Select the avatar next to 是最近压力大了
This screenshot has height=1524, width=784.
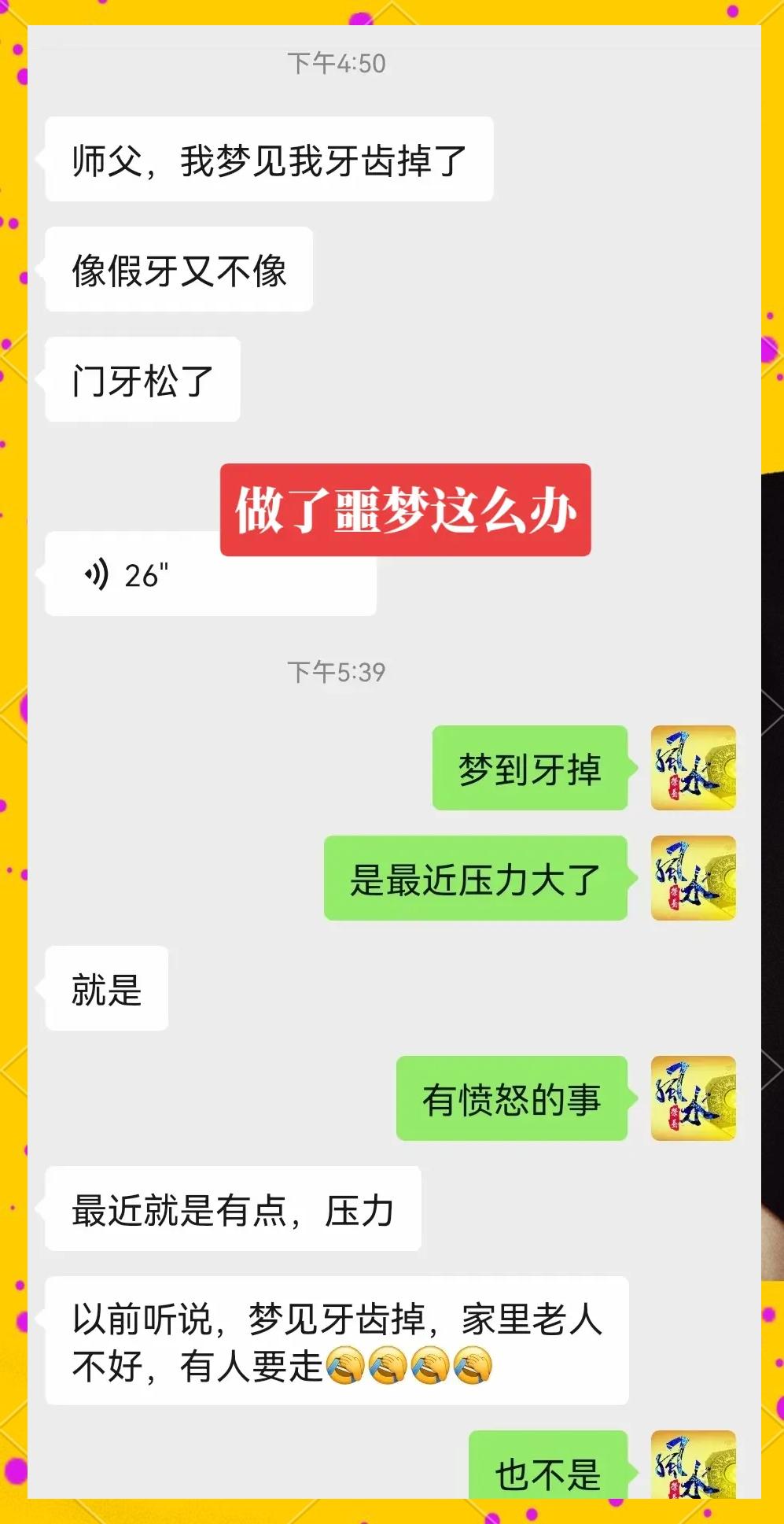(x=691, y=880)
